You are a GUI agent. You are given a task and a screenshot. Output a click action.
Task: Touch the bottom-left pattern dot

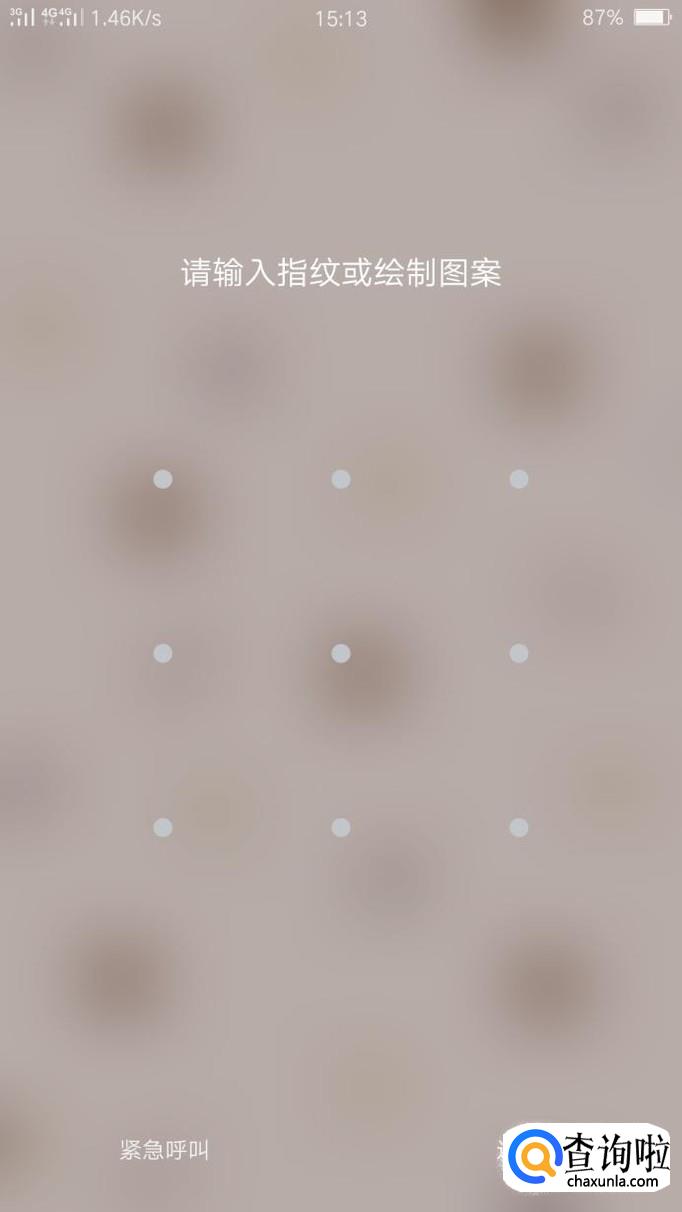[163, 827]
